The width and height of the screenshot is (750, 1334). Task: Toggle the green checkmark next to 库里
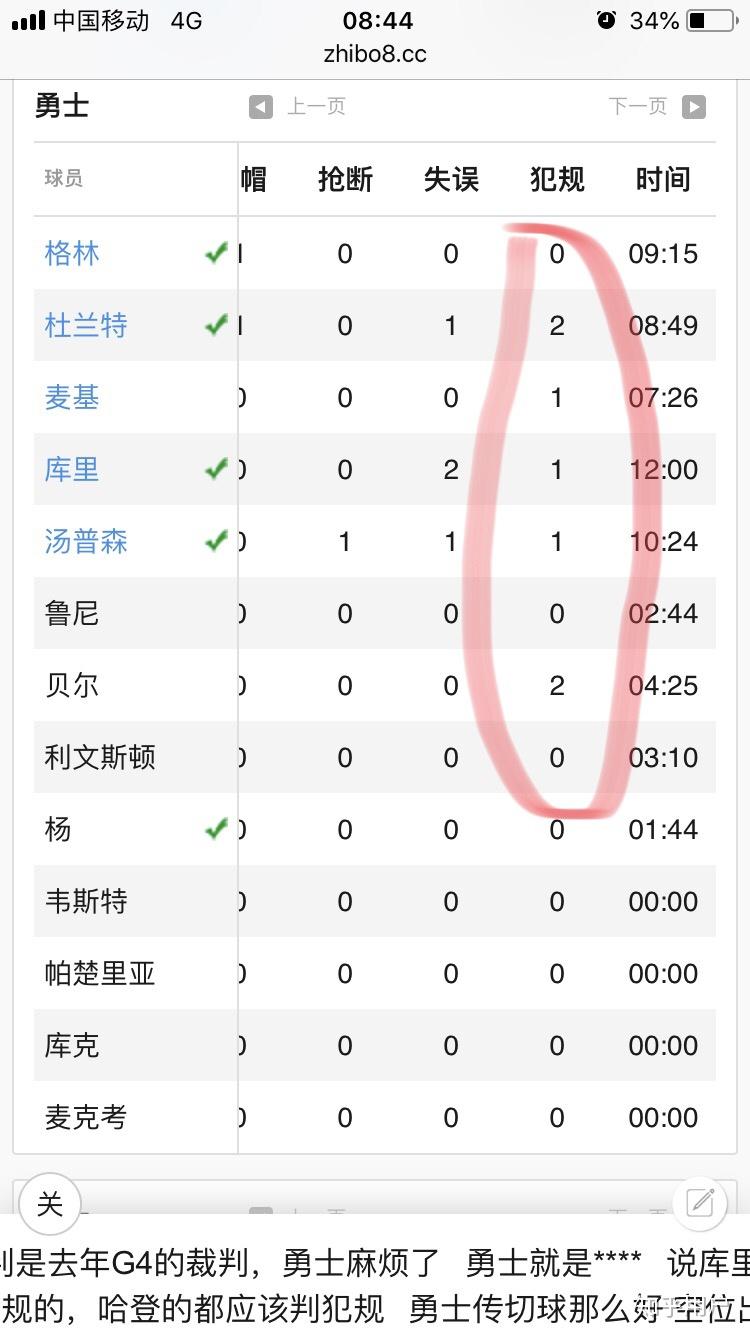coord(215,469)
